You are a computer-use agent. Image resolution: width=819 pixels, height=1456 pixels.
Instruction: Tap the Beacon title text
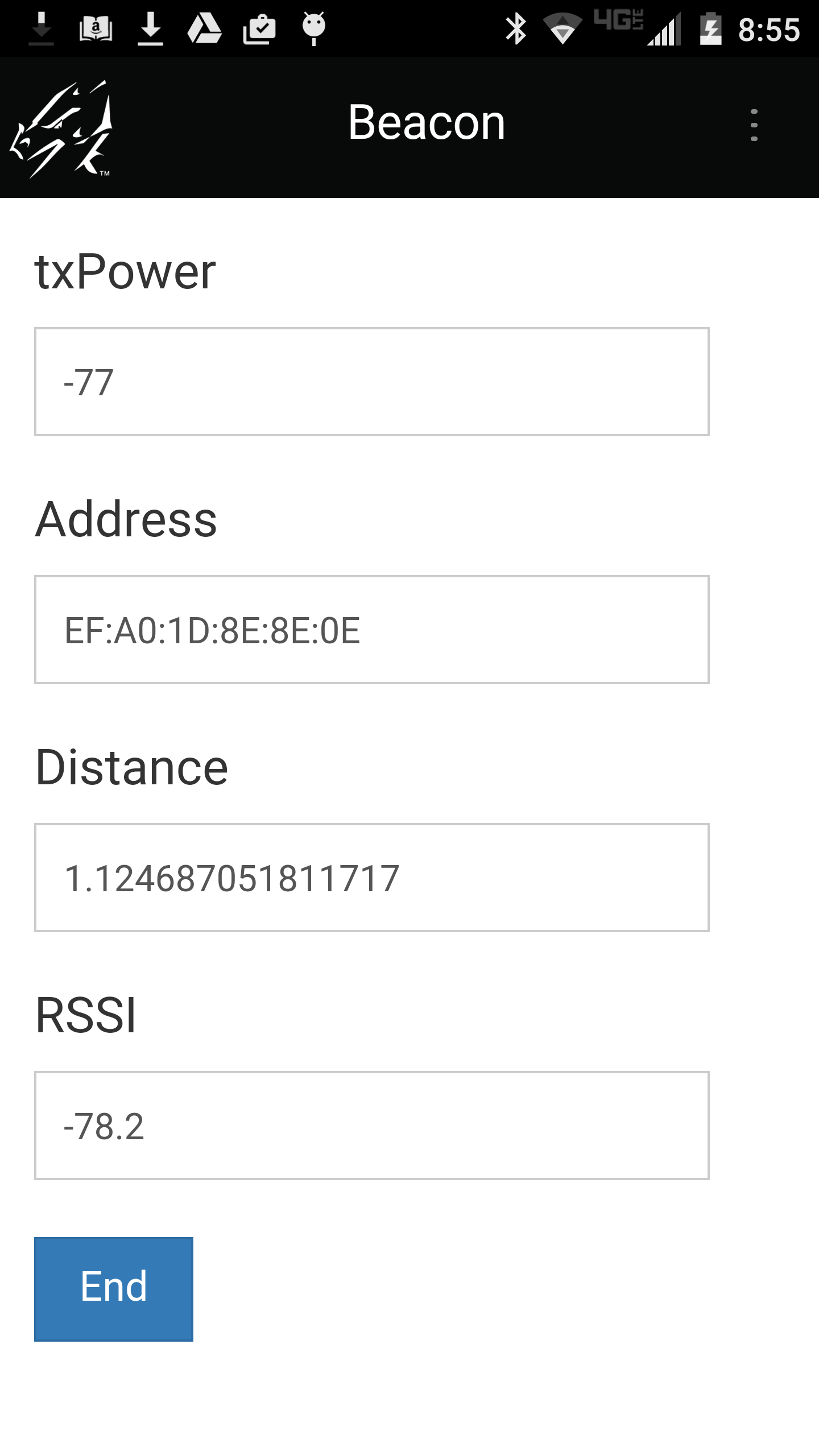pos(427,121)
